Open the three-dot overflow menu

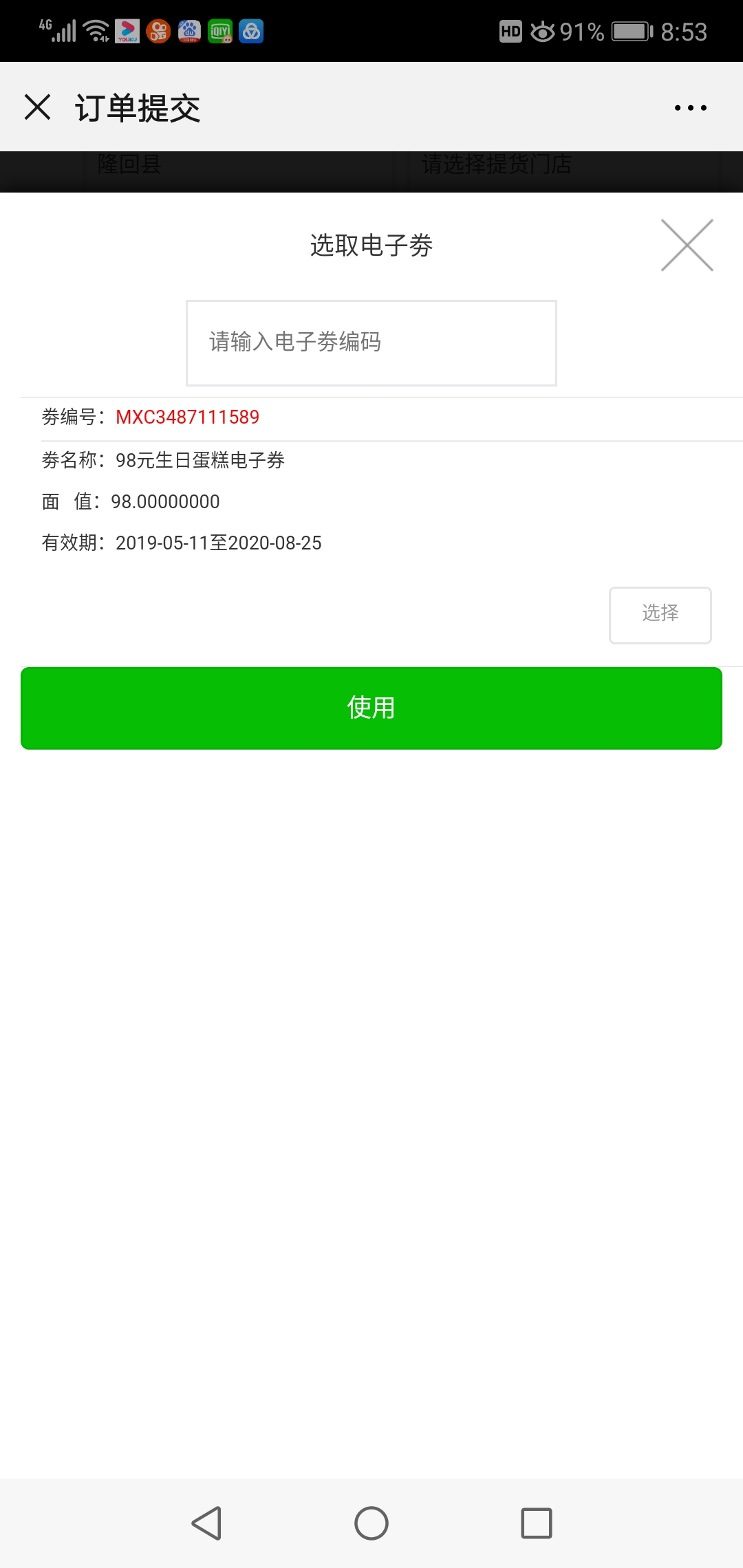691,108
